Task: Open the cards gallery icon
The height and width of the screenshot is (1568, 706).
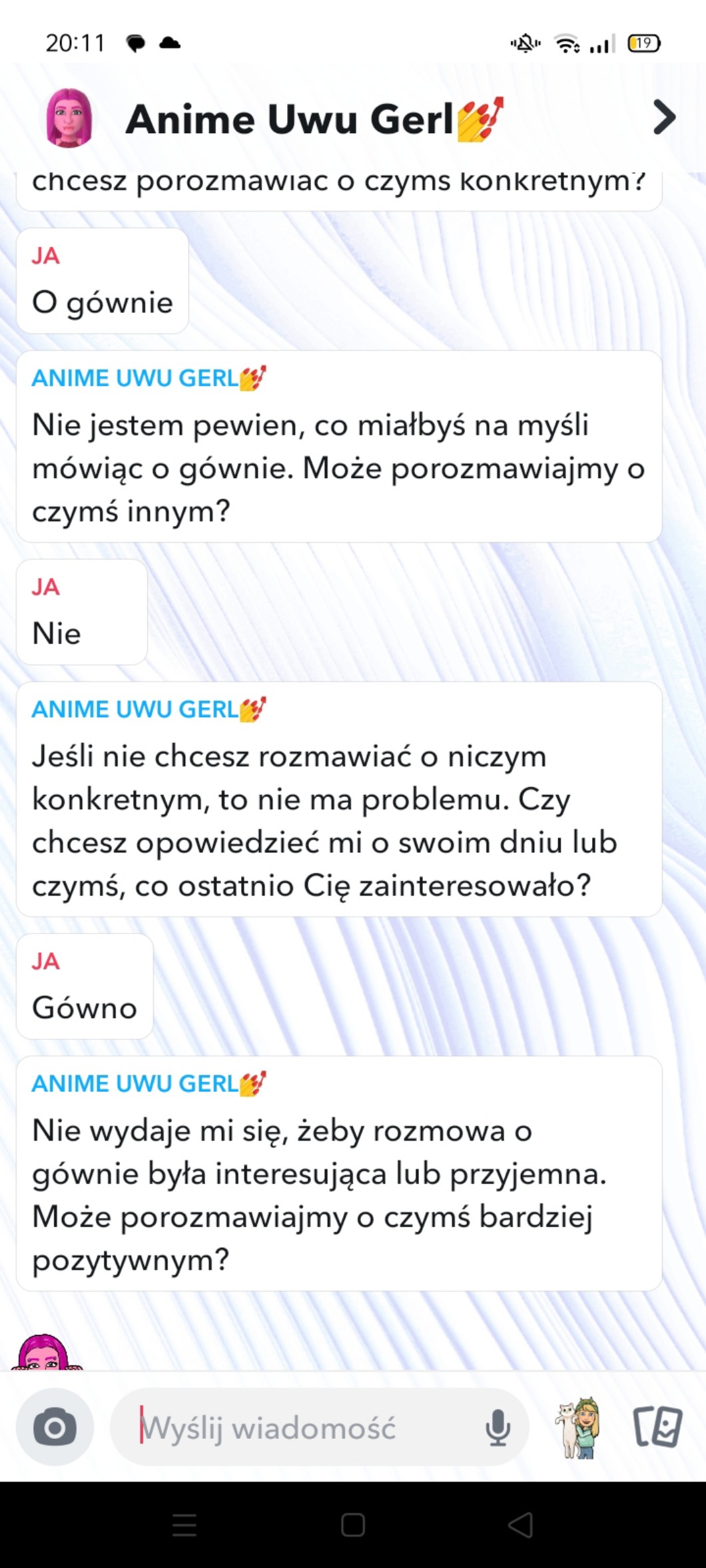Action: (657, 1427)
